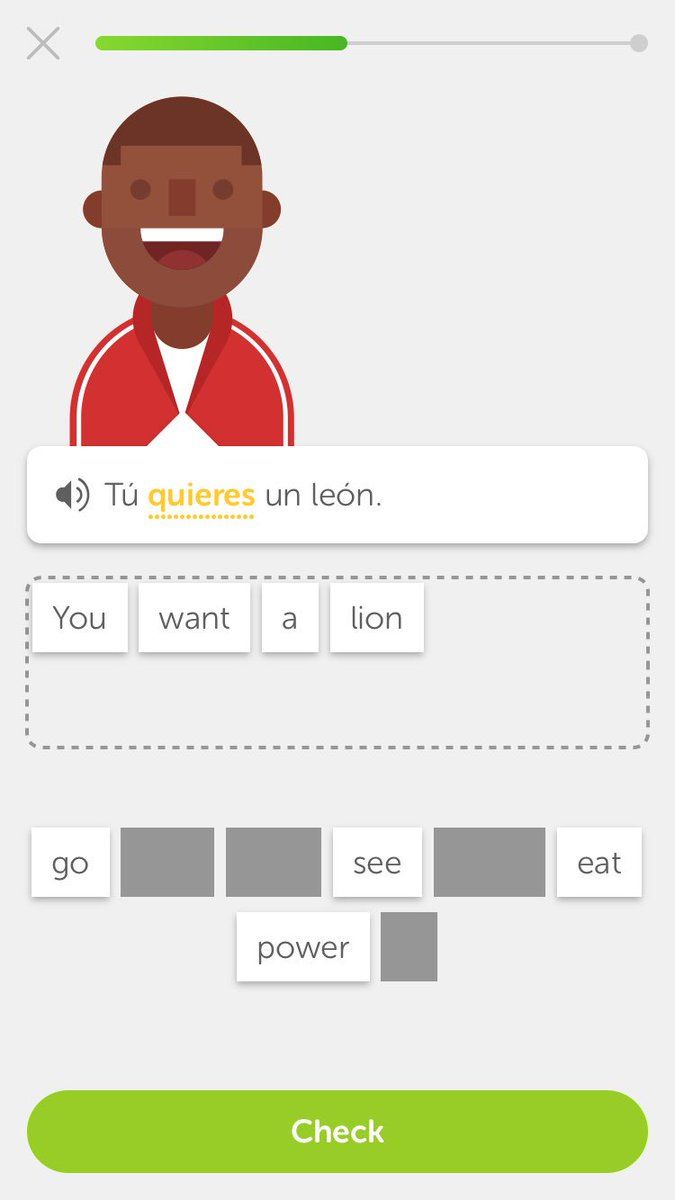Remove the word a from the answer
The height and width of the screenshot is (1200, 675).
pyautogui.click(x=290, y=618)
